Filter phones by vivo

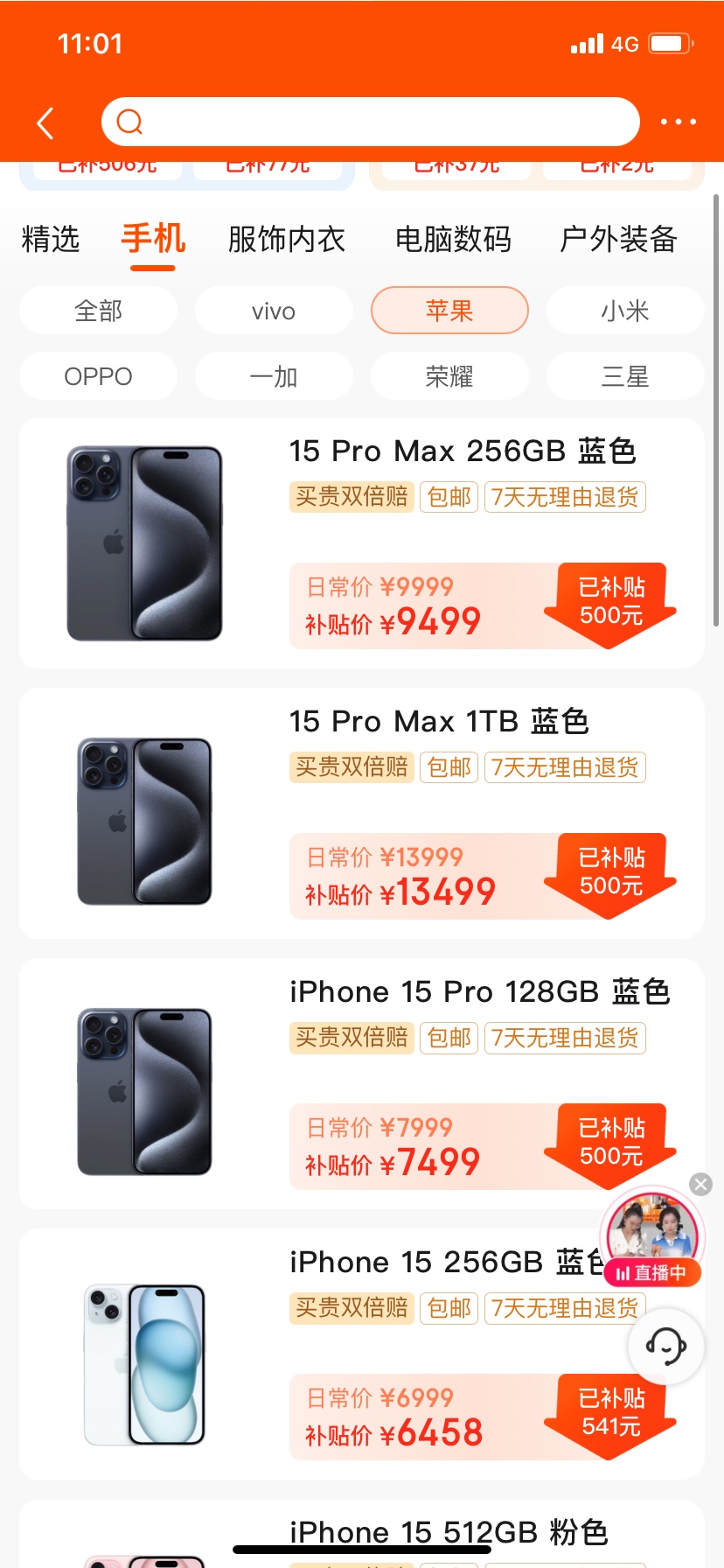pos(274,311)
